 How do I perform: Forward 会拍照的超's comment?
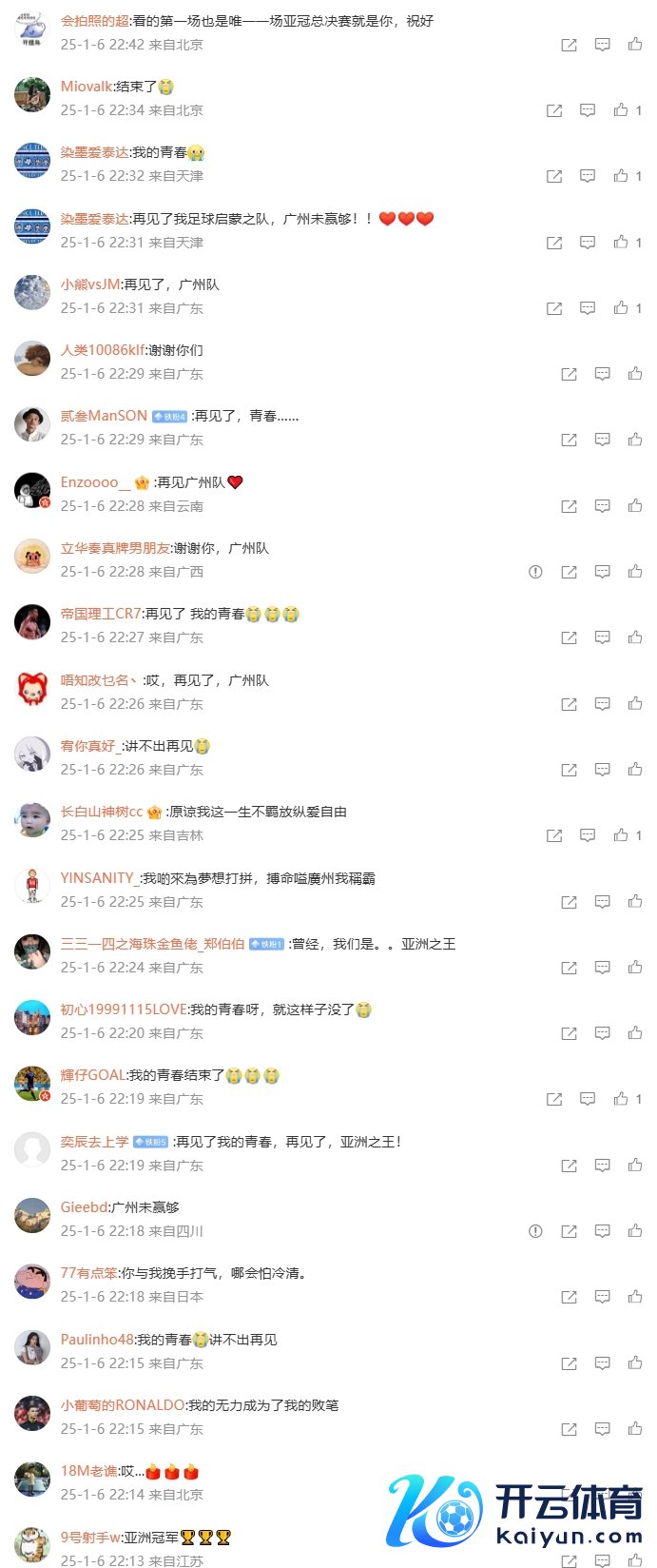tap(569, 45)
